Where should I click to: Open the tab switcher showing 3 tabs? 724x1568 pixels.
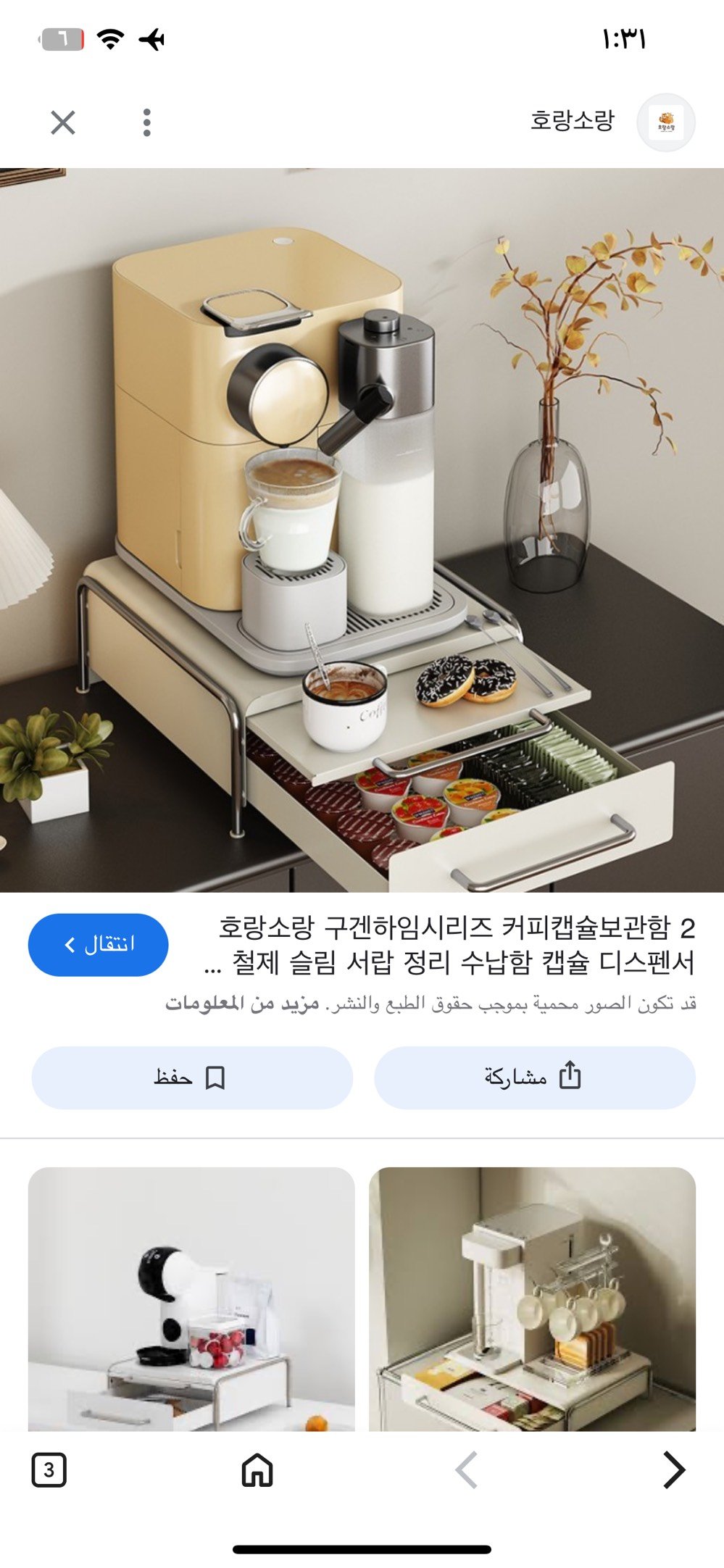pos(49,1470)
